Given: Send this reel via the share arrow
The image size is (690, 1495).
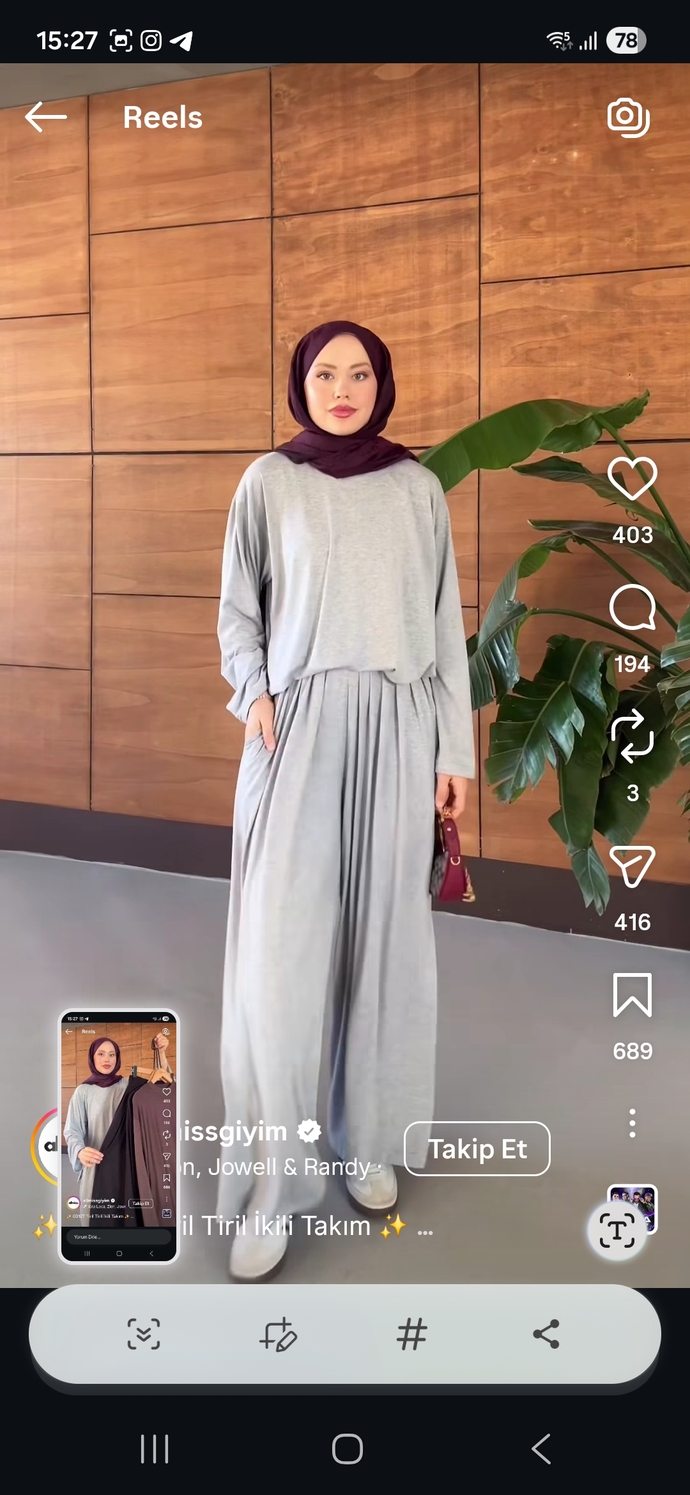Looking at the screenshot, I should [632, 866].
